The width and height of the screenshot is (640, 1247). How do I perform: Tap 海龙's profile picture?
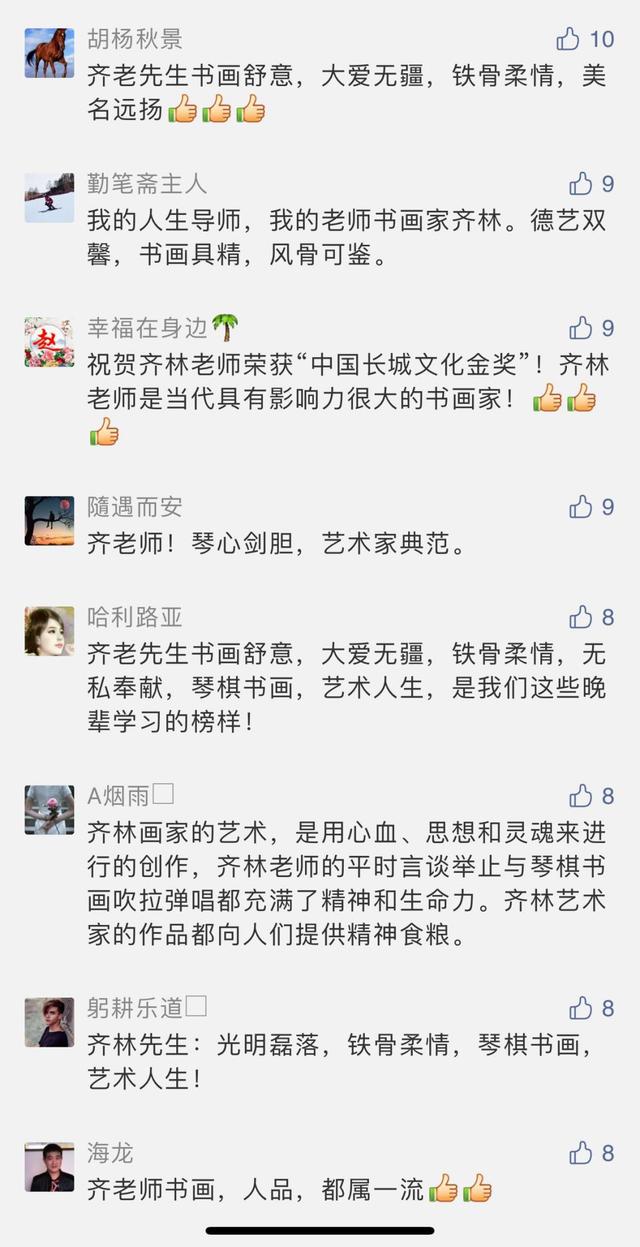[49, 1167]
